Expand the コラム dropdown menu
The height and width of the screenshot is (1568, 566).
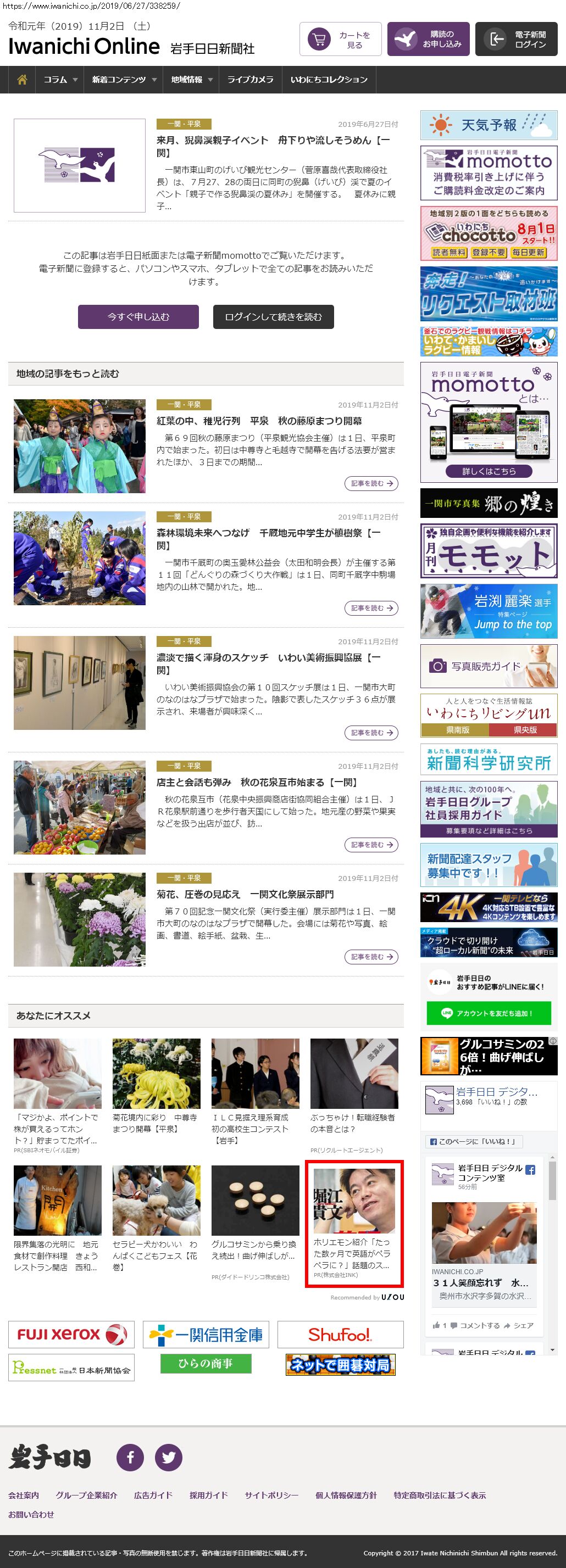(x=60, y=80)
